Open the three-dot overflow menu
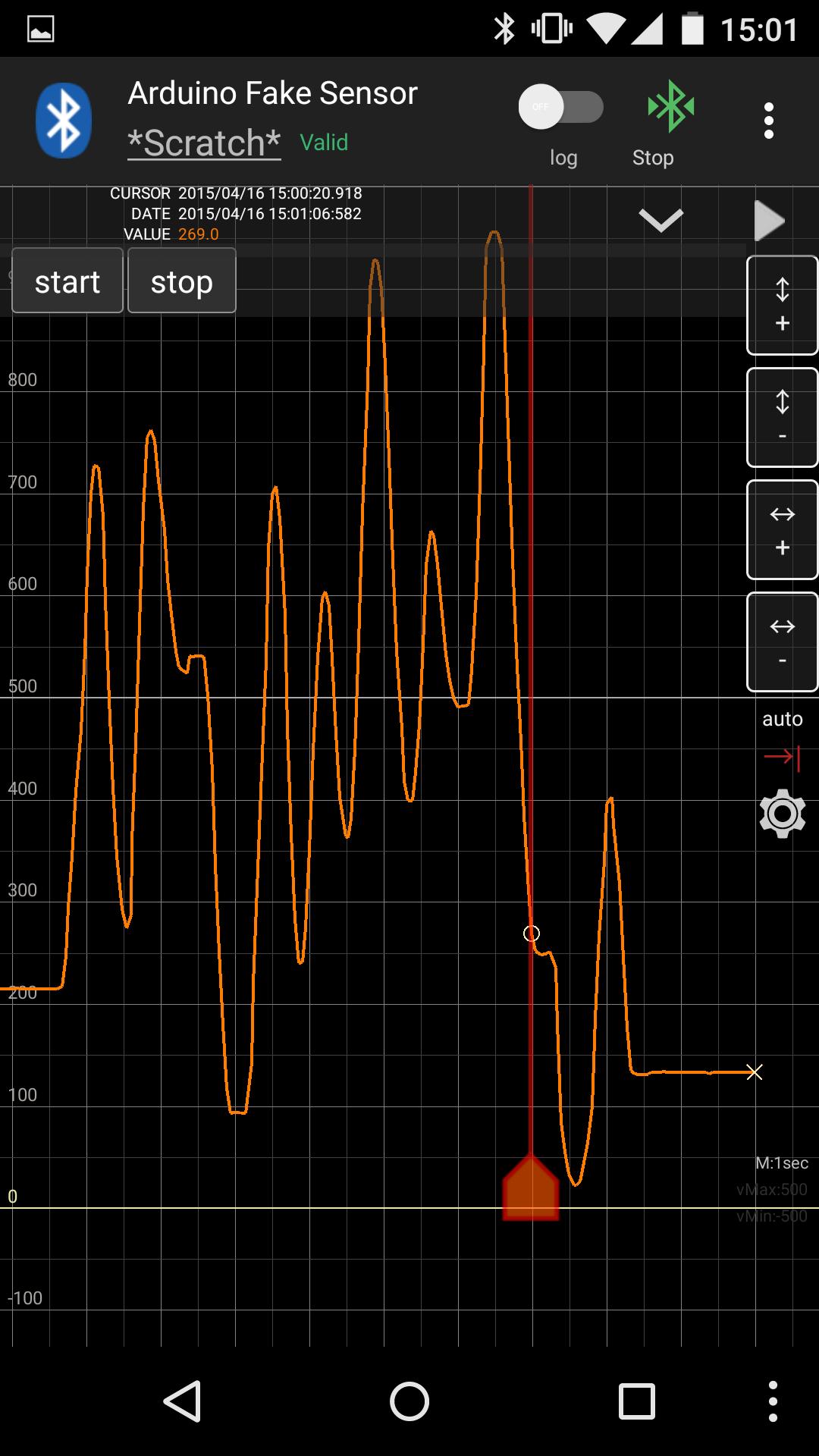The width and height of the screenshot is (819, 1456). 768,120
